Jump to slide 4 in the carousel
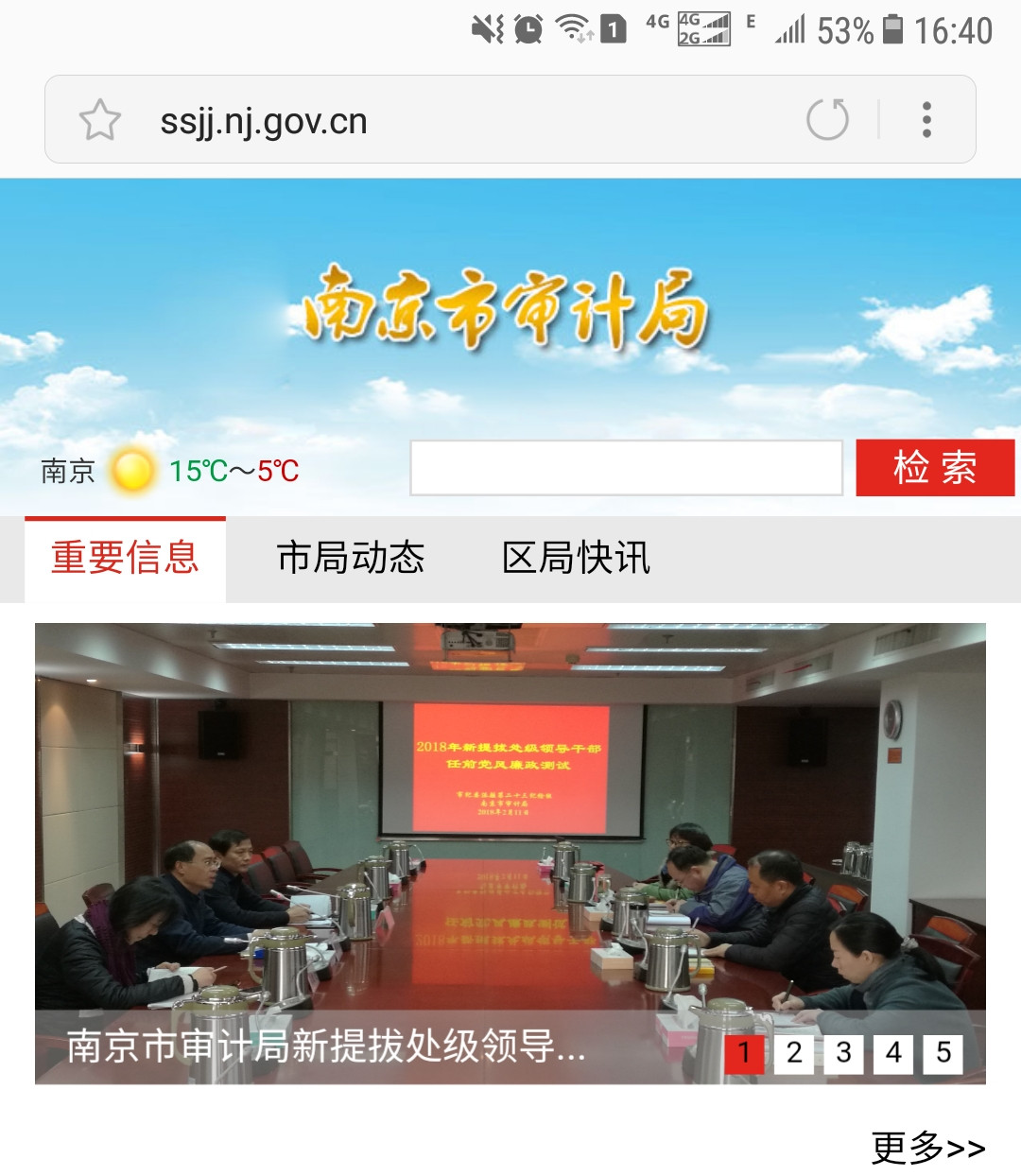The image size is (1021, 1176). (893, 1053)
